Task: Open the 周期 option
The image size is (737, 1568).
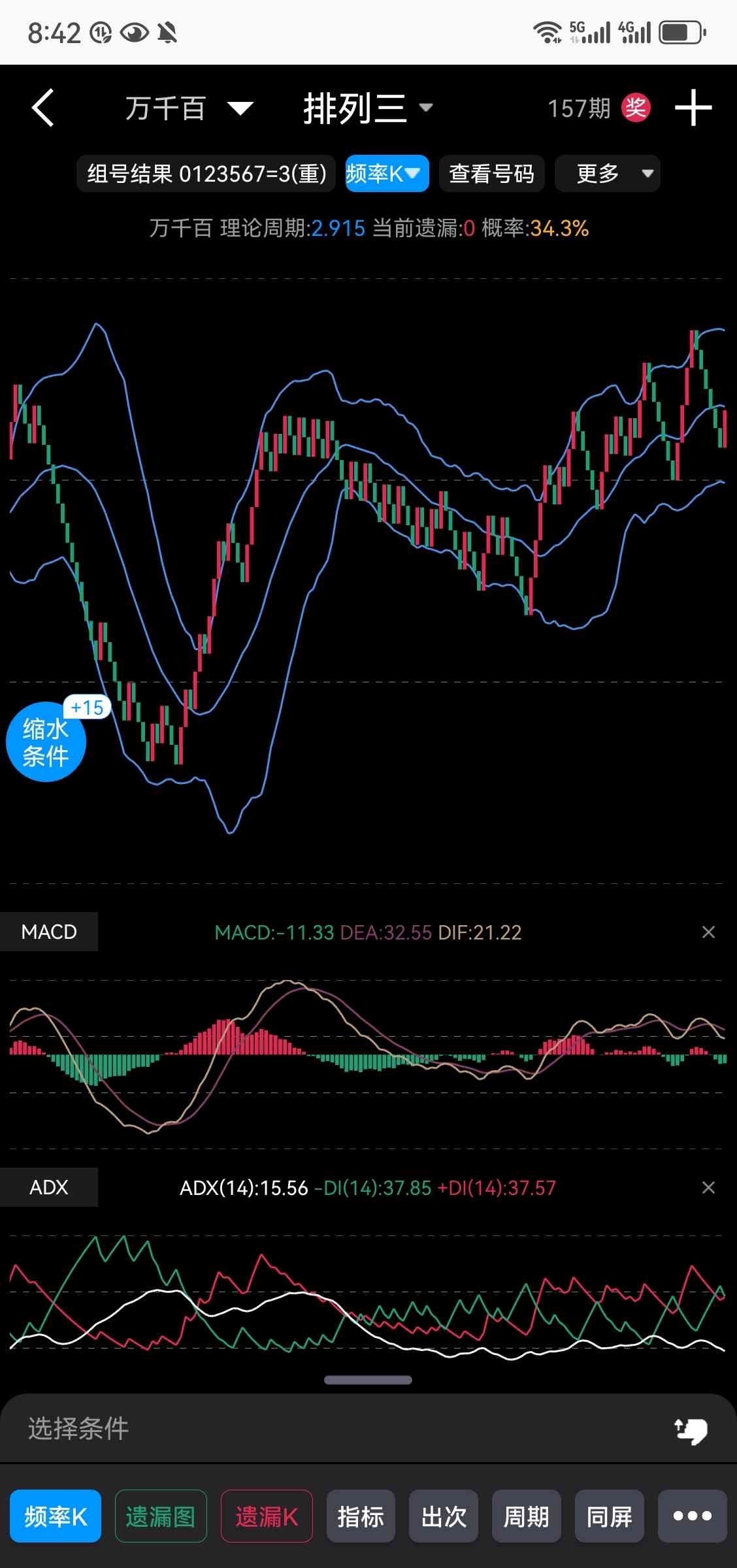Action: tap(527, 1516)
